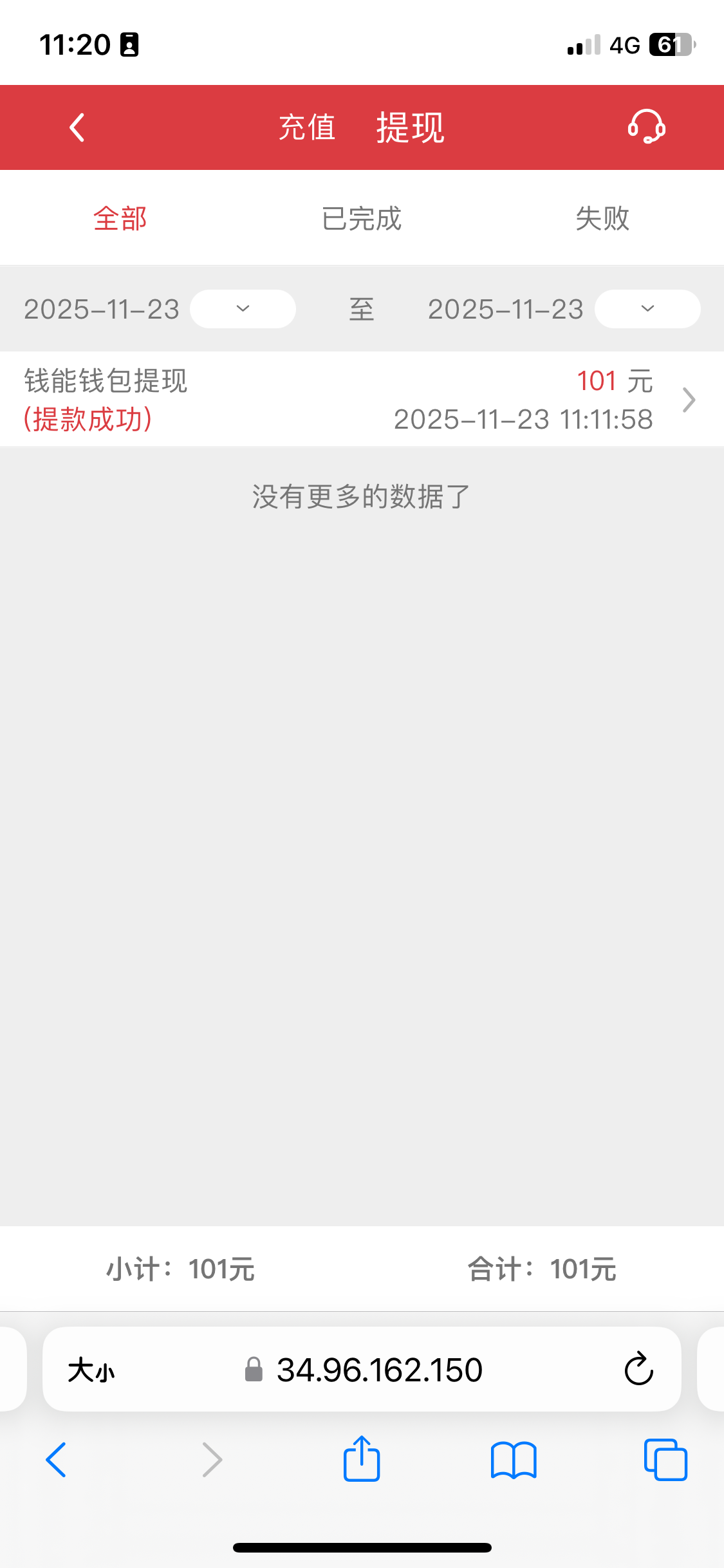The height and width of the screenshot is (1568, 724).
Task: Select the 提现 header tab
Action: click(410, 127)
